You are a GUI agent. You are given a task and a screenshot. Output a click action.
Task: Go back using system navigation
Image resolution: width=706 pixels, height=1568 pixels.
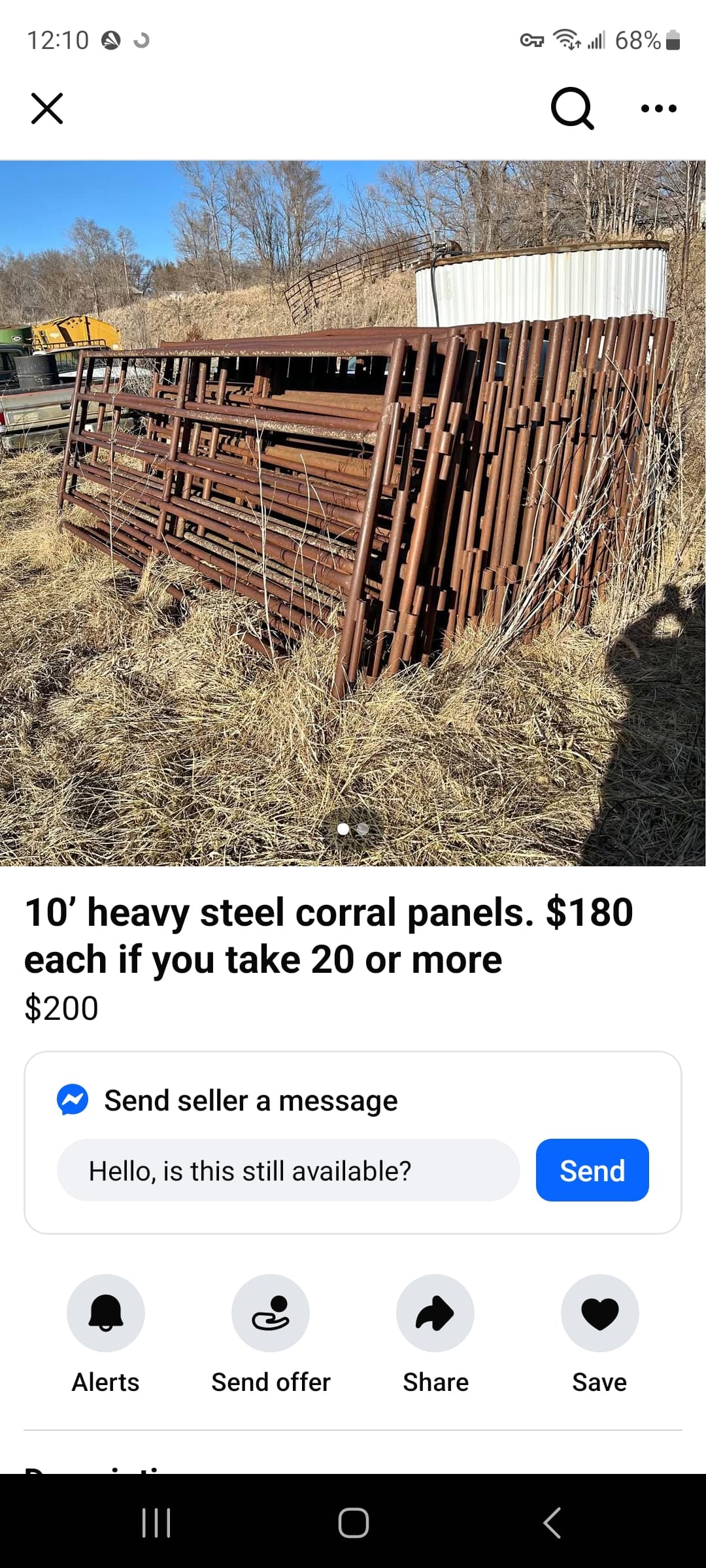click(552, 1523)
